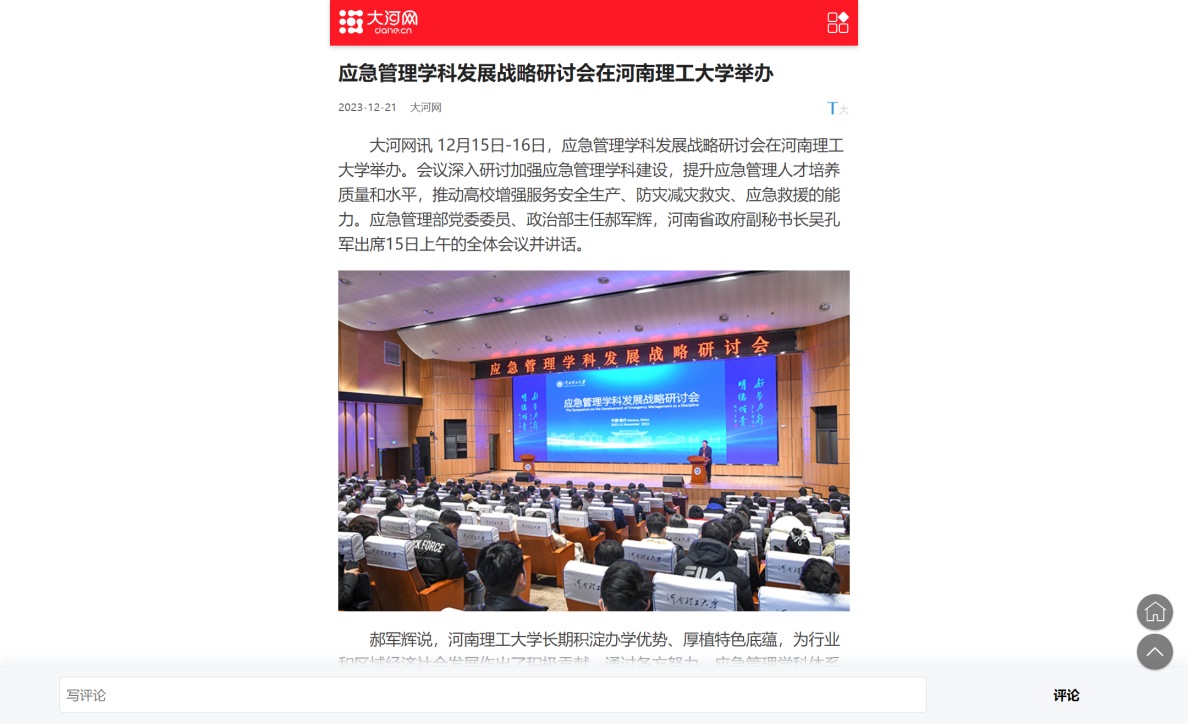The image size is (1188, 724).
Task: Open the grid menu icon in the header
Action: pos(837,22)
